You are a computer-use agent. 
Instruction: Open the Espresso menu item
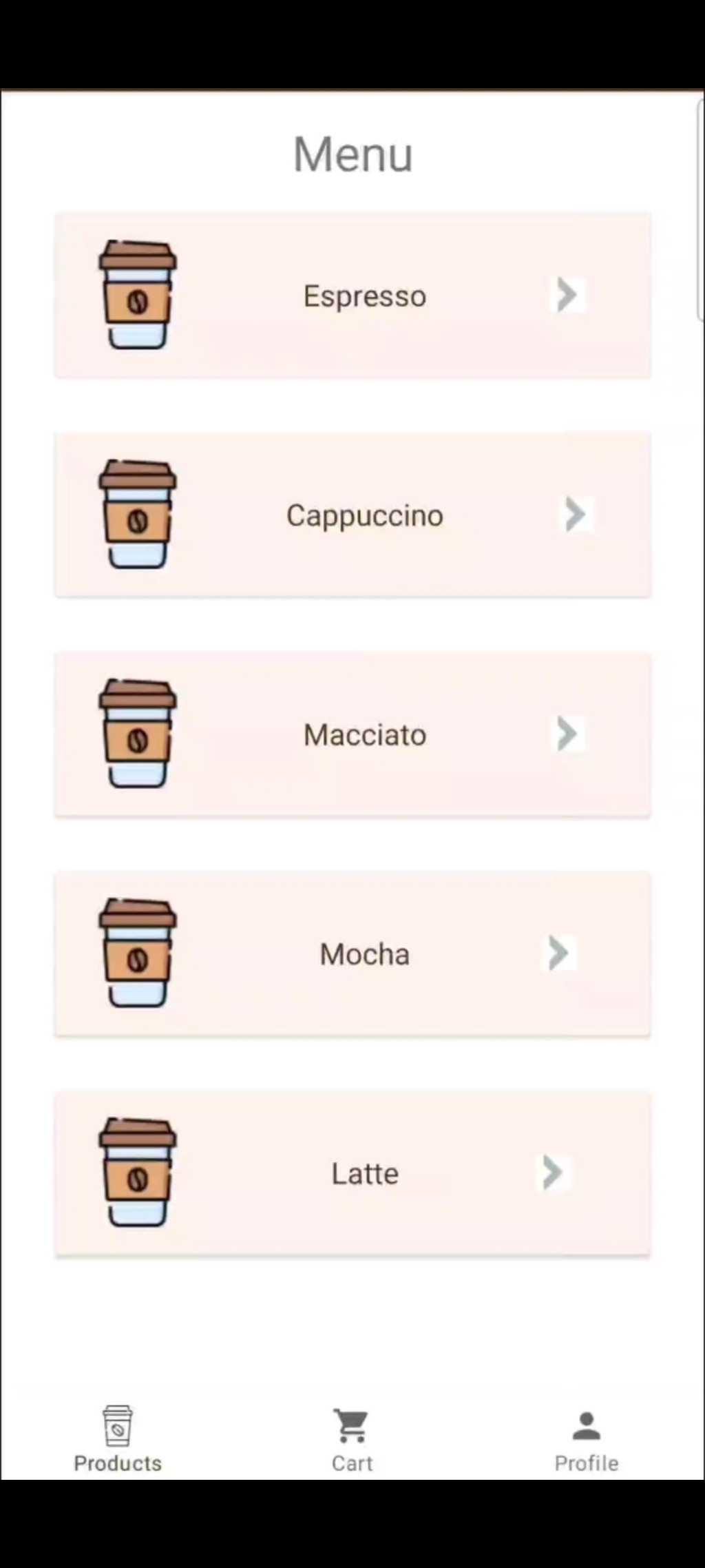coord(352,296)
